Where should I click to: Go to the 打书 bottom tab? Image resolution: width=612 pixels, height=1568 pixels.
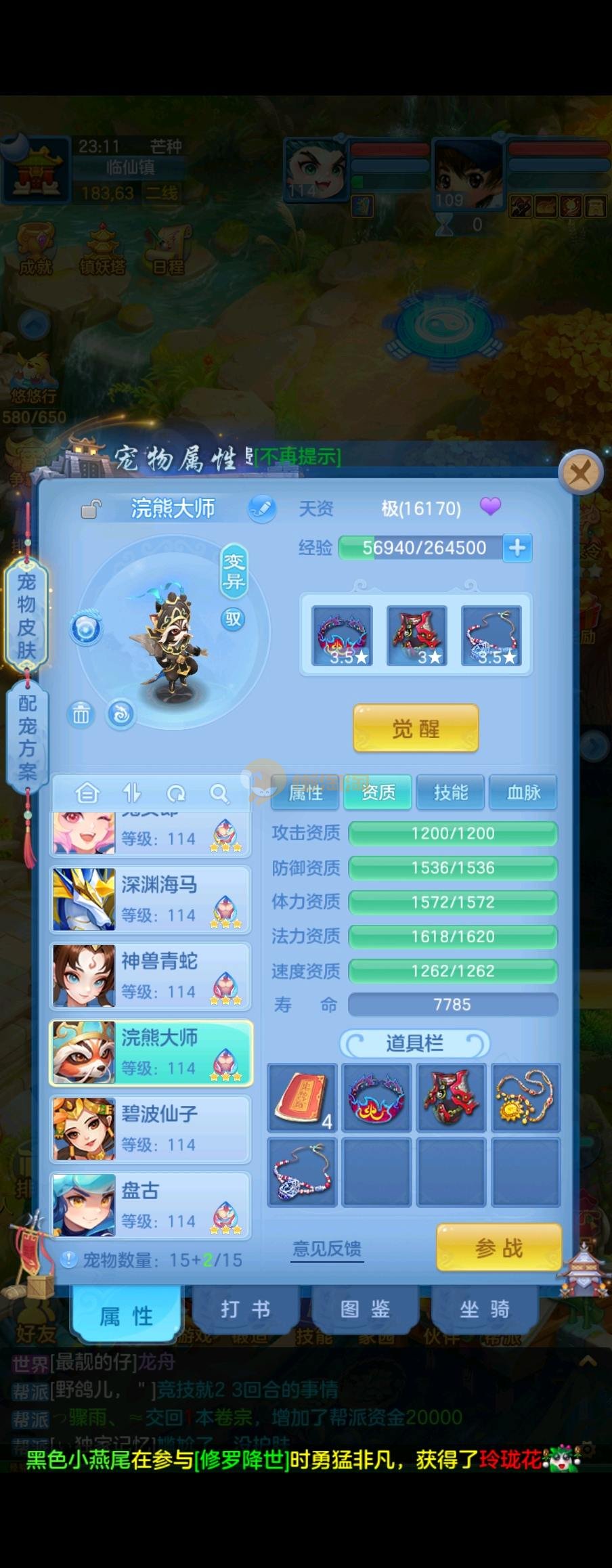pyautogui.click(x=245, y=1309)
